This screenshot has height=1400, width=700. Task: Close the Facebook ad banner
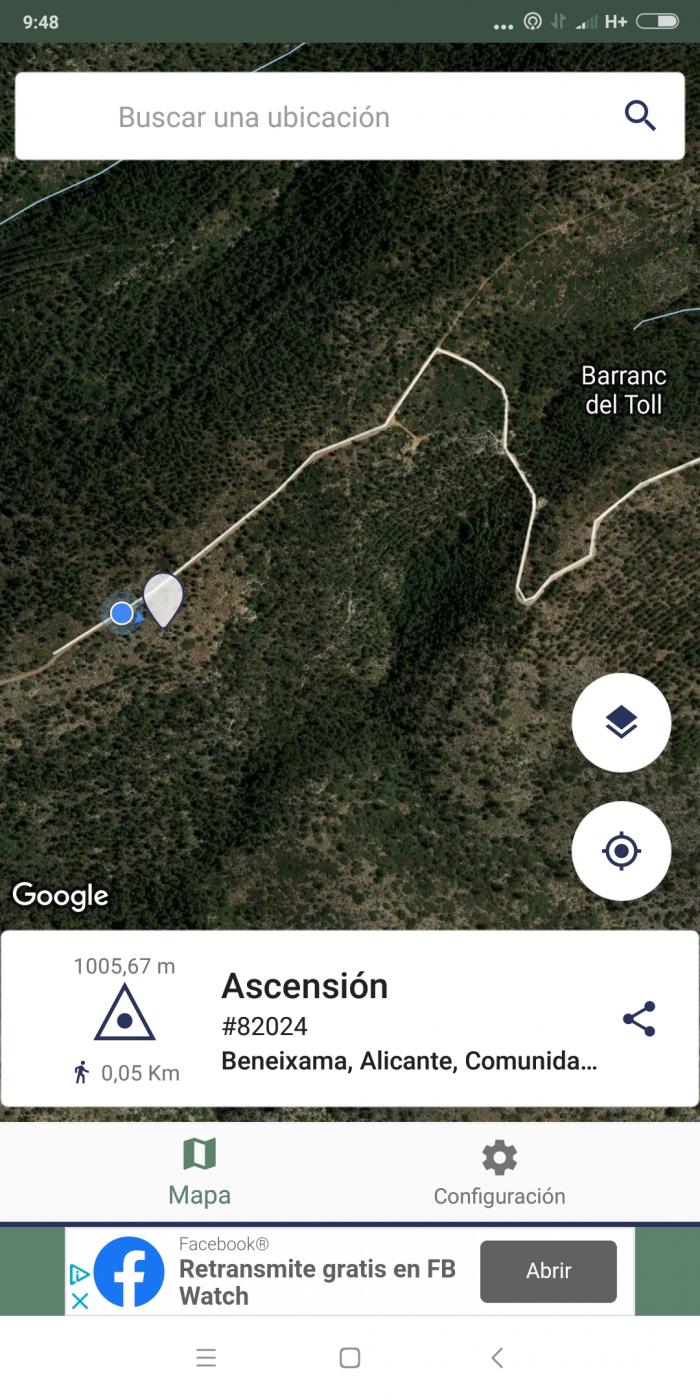tap(80, 1301)
